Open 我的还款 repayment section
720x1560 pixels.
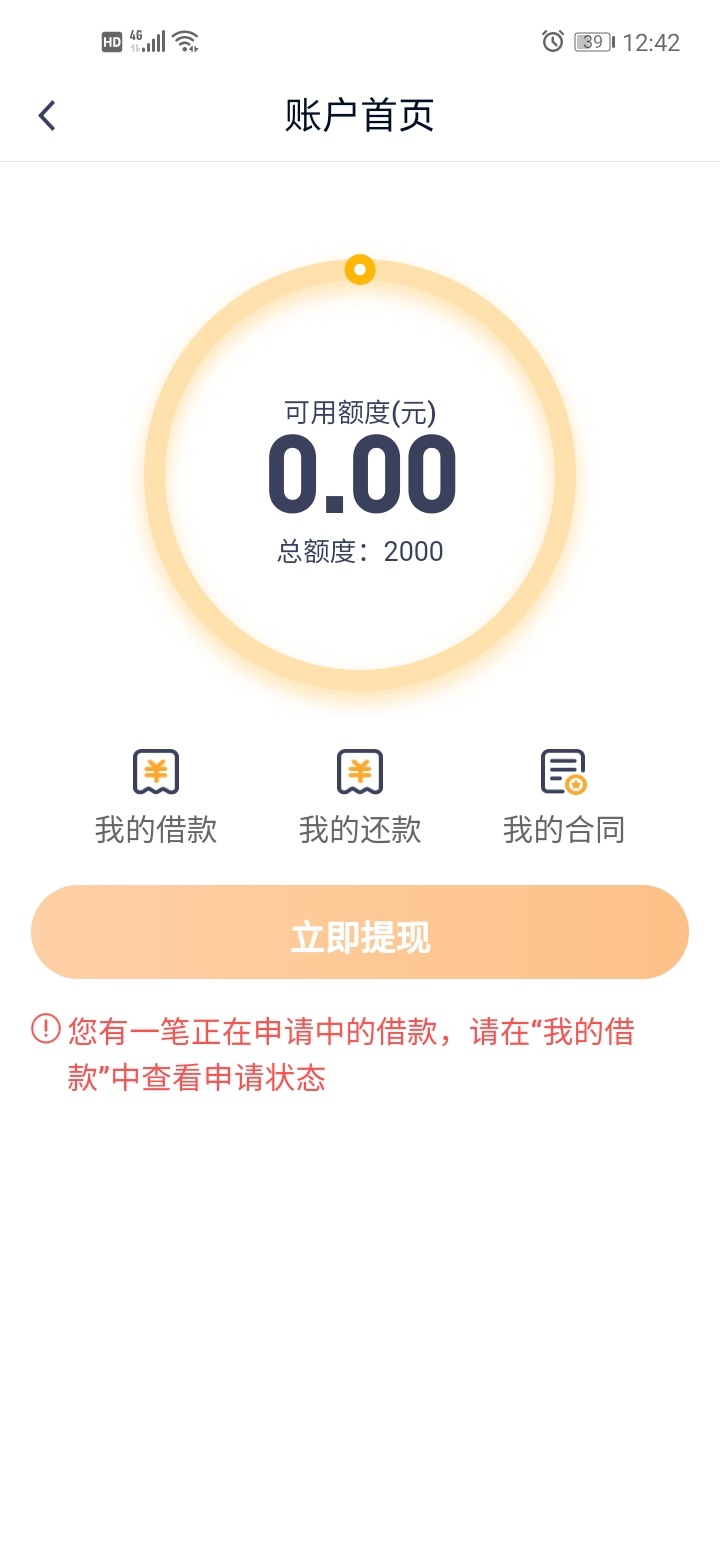coord(360,797)
